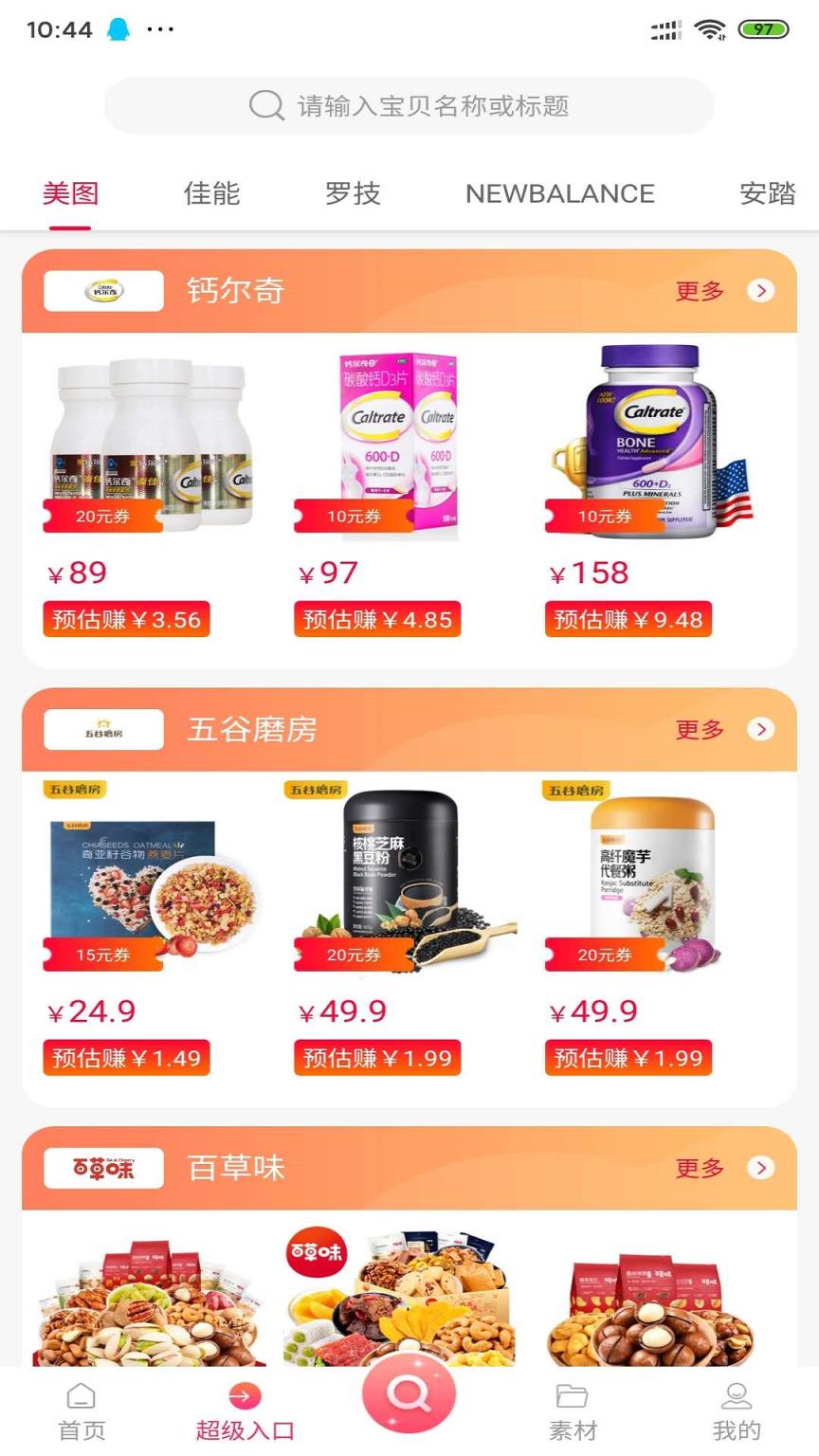Tap the search input field 请输入宝贝名称或标题
Image resolution: width=819 pixels, height=1456 pixels.
point(409,106)
